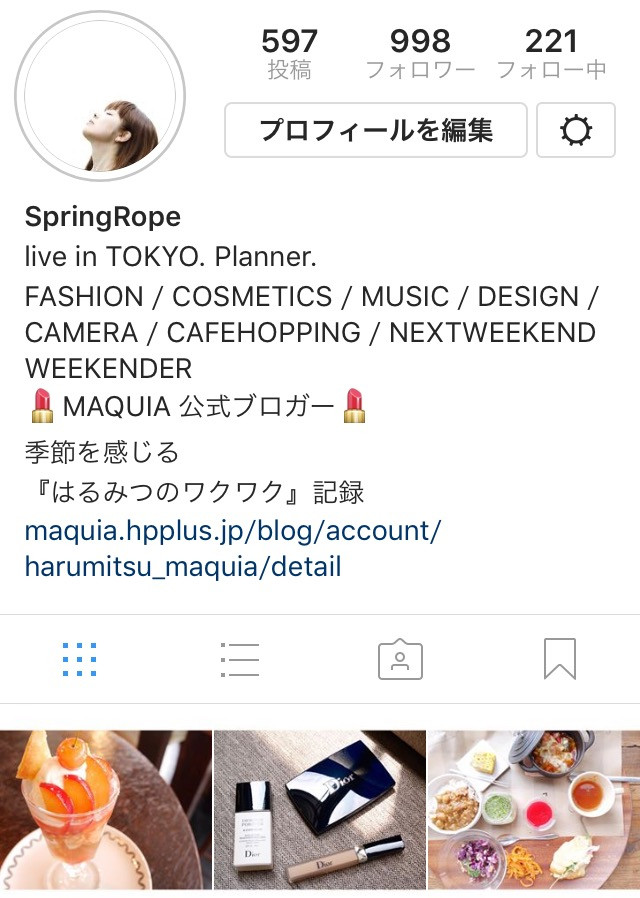Open saved bookmarks tab

click(x=560, y=659)
